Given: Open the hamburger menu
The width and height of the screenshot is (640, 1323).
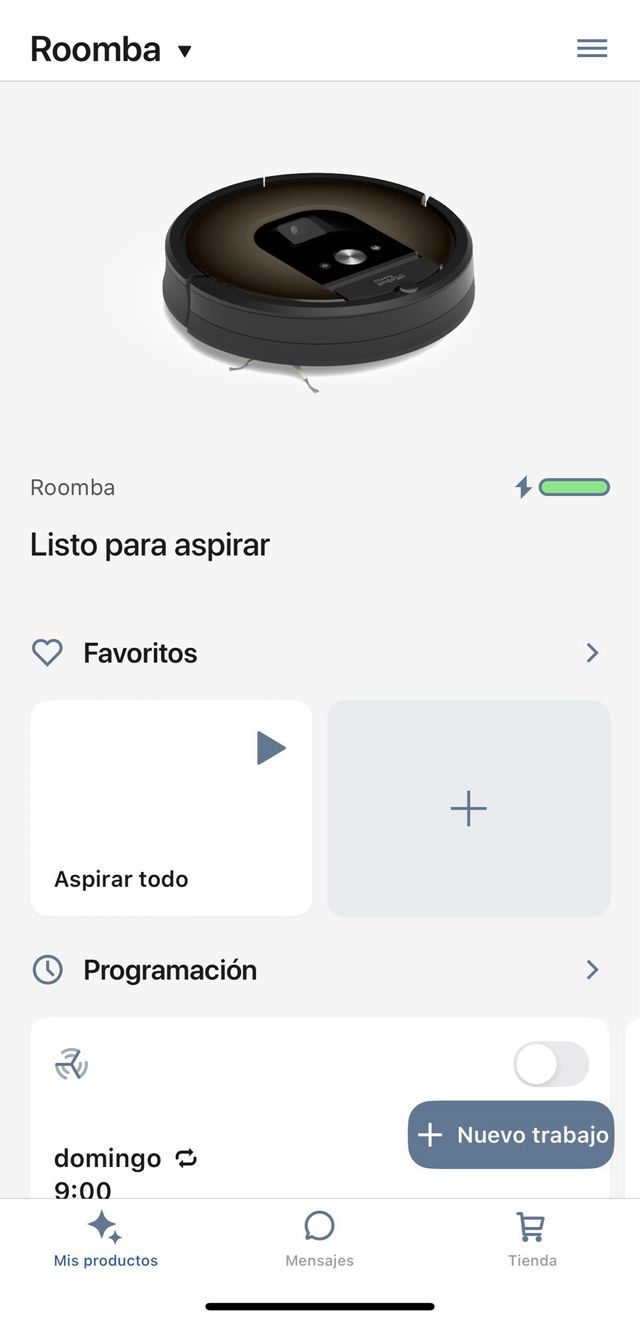Looking at the screenshot, I should [592, 48].
